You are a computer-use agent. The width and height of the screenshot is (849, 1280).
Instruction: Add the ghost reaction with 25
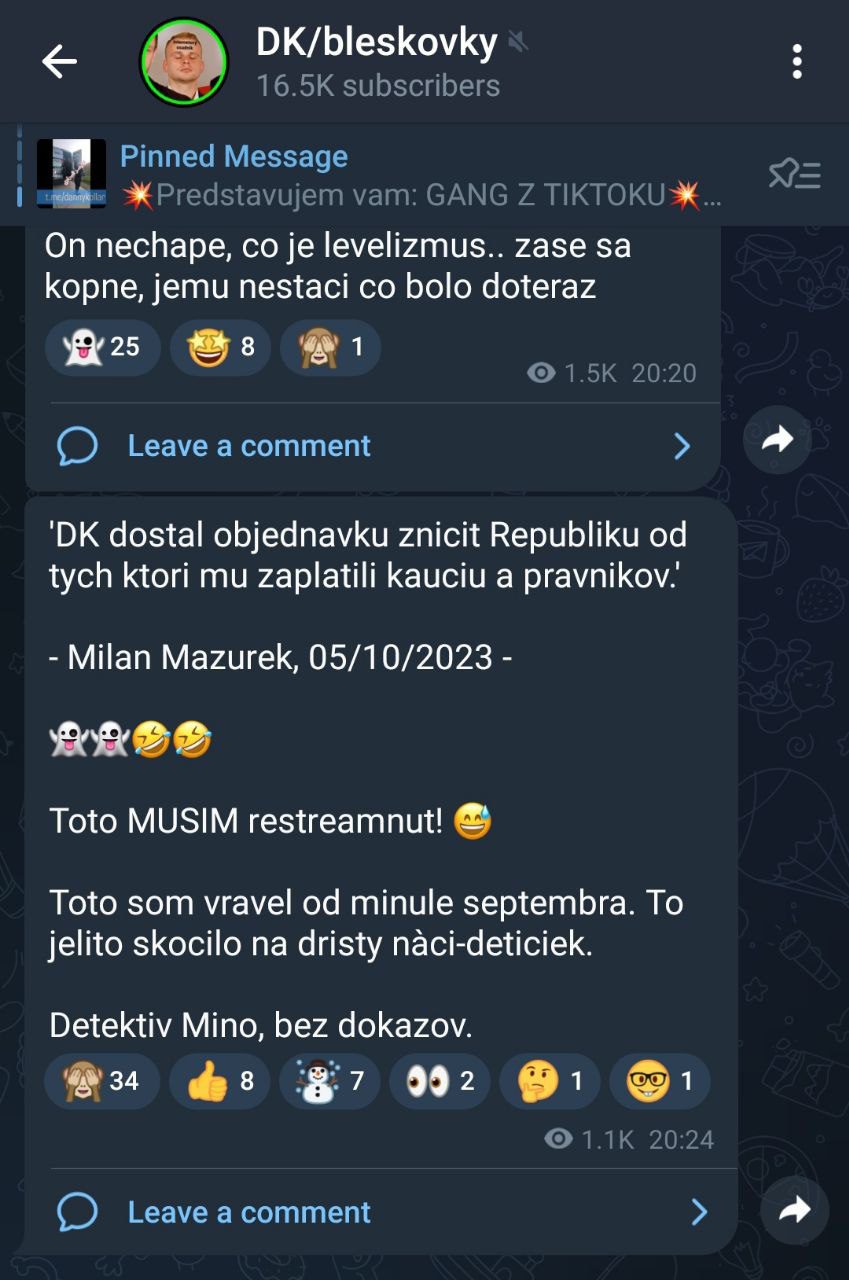click(x=102, y=347)
